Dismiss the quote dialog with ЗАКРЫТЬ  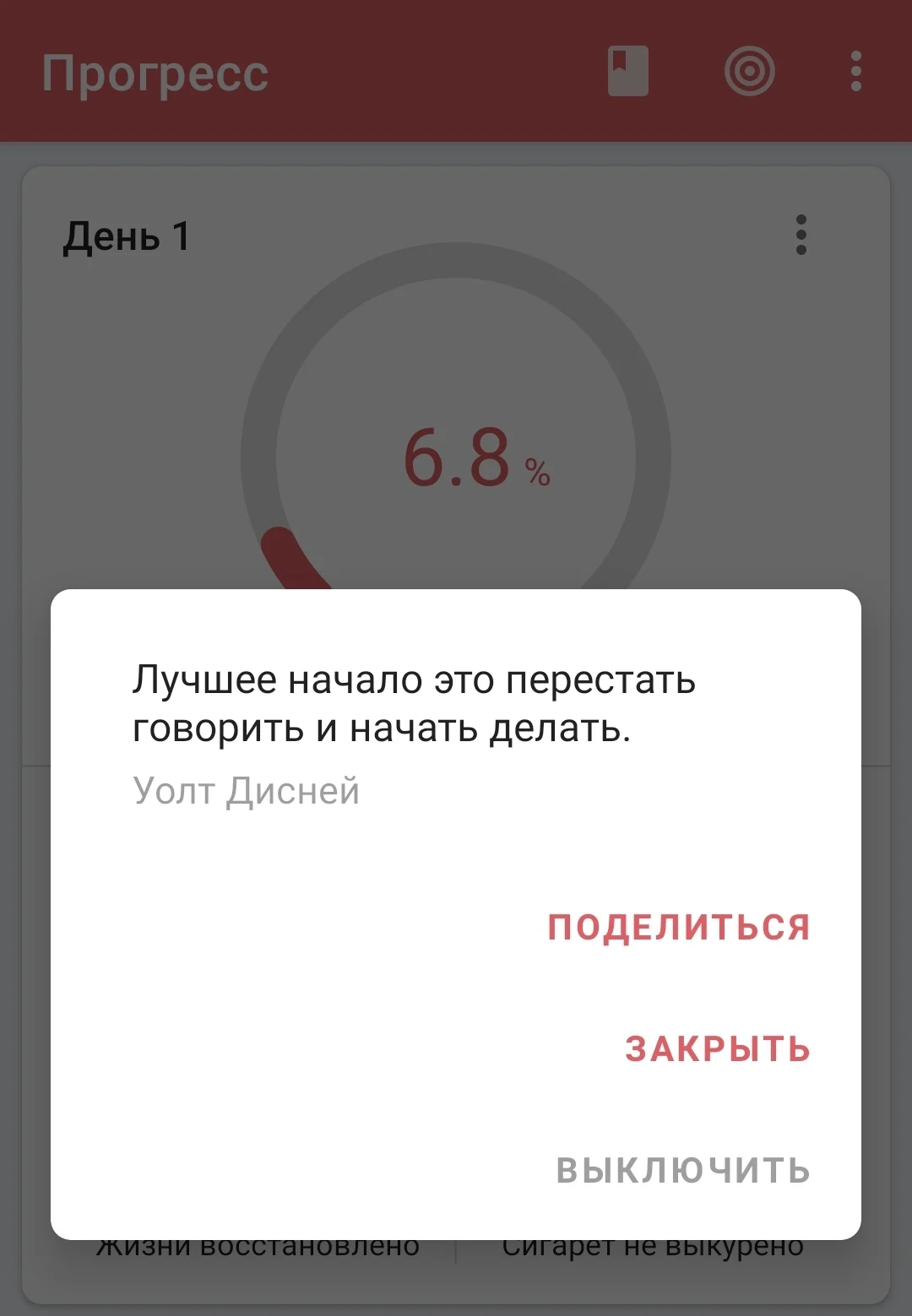tap(717, 1049)
